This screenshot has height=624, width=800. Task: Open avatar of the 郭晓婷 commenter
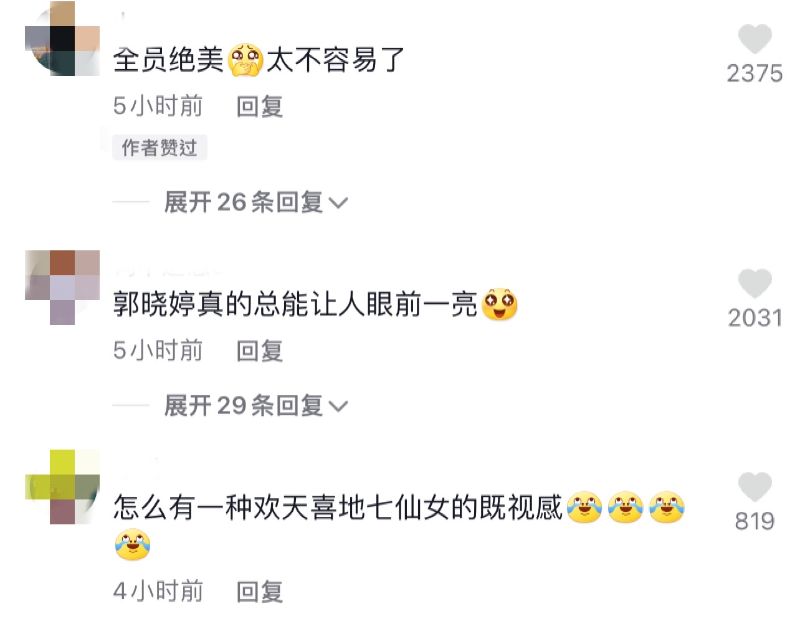62,286
